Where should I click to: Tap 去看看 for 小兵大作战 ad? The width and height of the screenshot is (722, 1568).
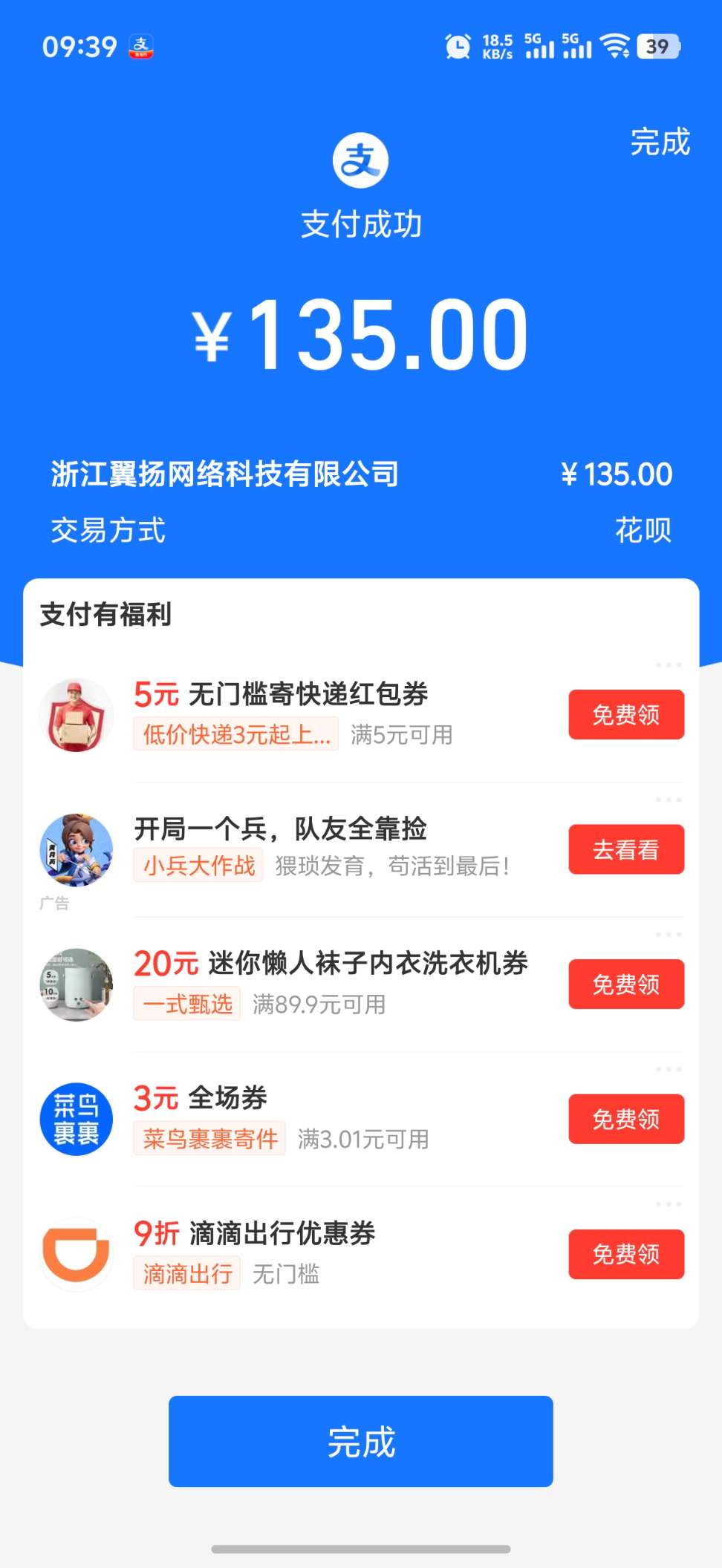click(x=626, y=849)
